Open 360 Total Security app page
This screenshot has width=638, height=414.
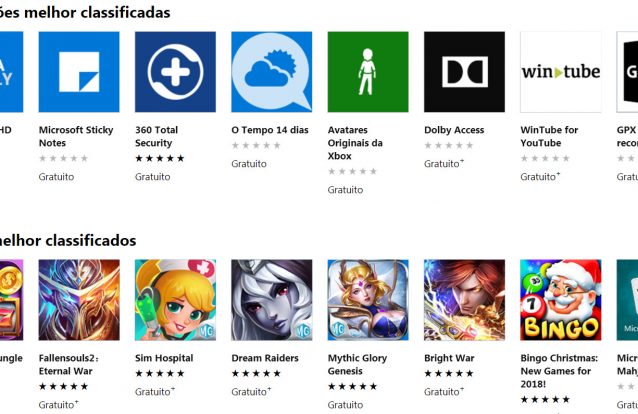click(x=175, y=72)
